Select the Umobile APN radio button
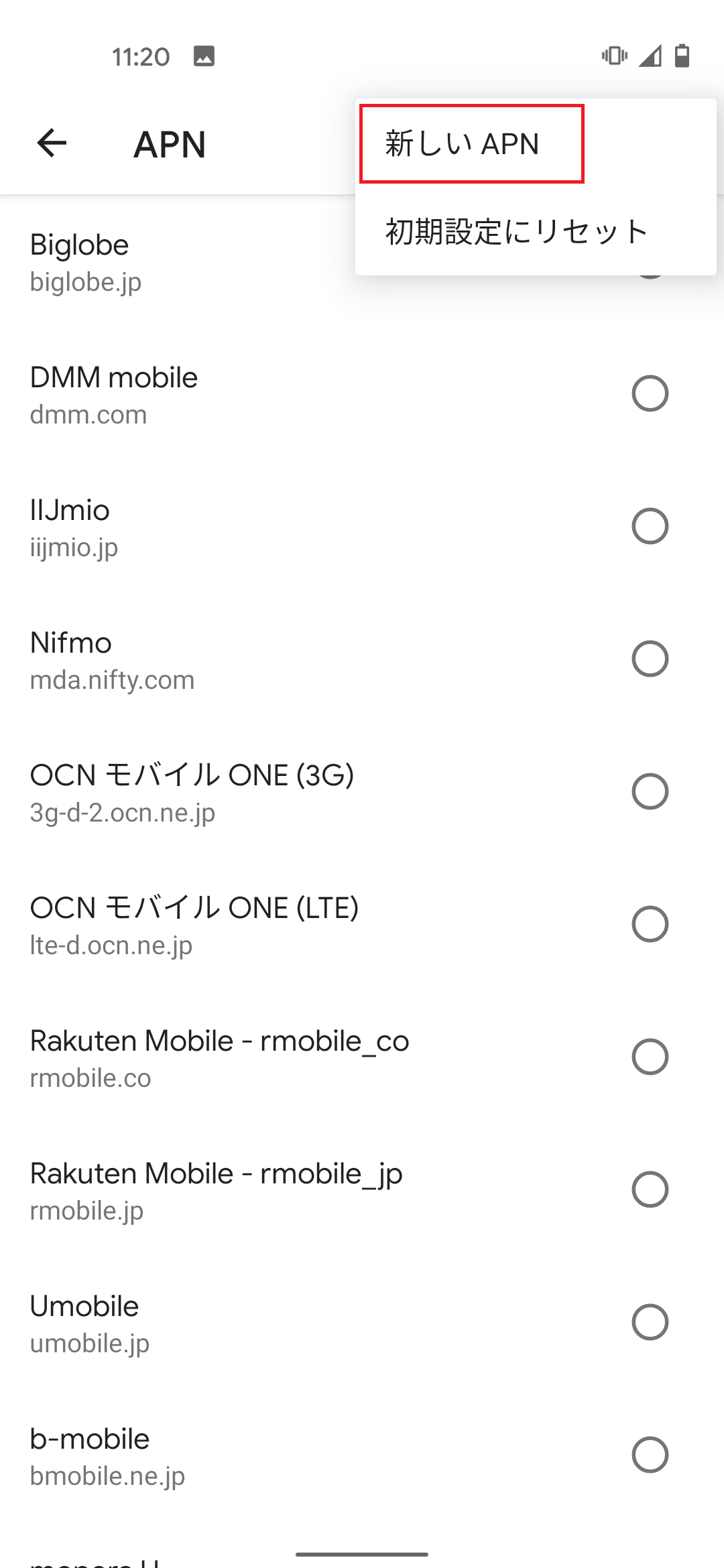The image size is (724, 1568). 650,1322
